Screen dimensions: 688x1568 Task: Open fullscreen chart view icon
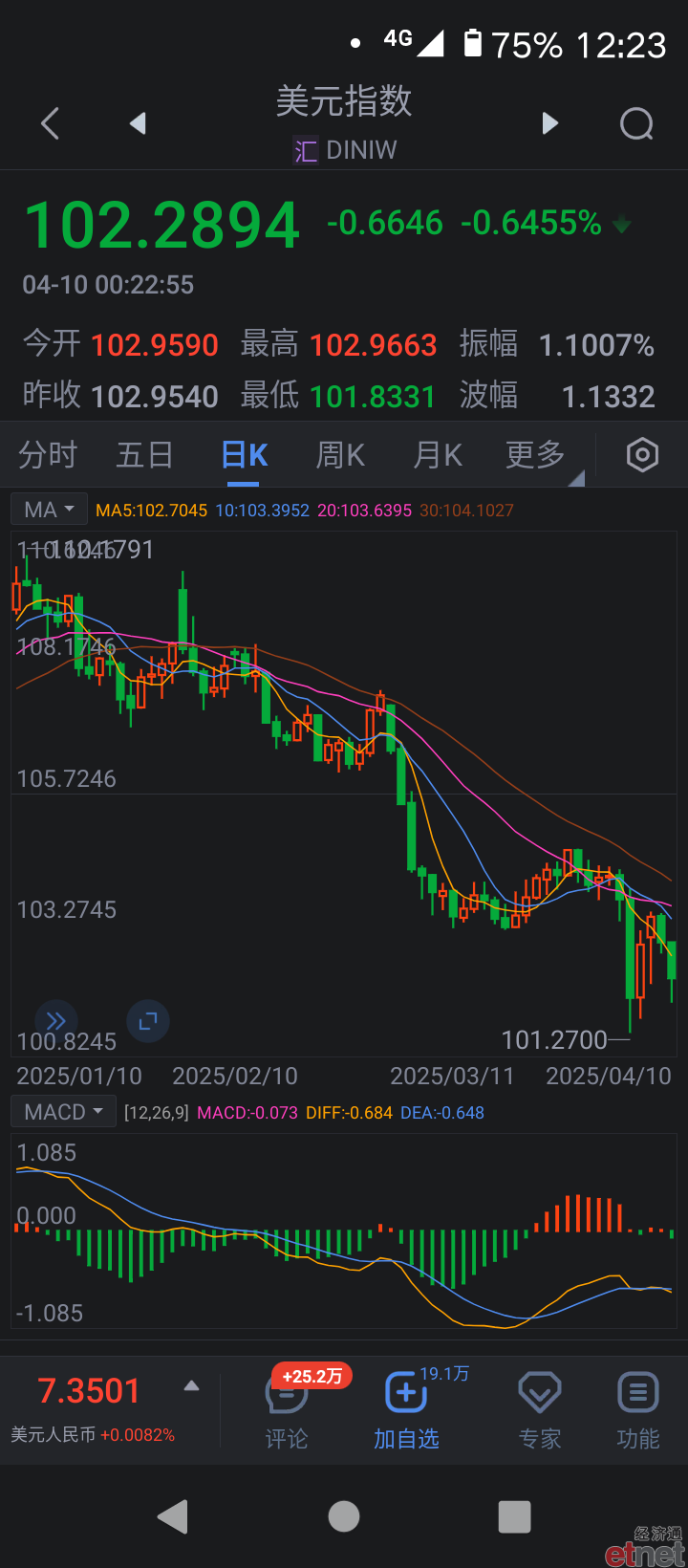(x=147, y=1021)
